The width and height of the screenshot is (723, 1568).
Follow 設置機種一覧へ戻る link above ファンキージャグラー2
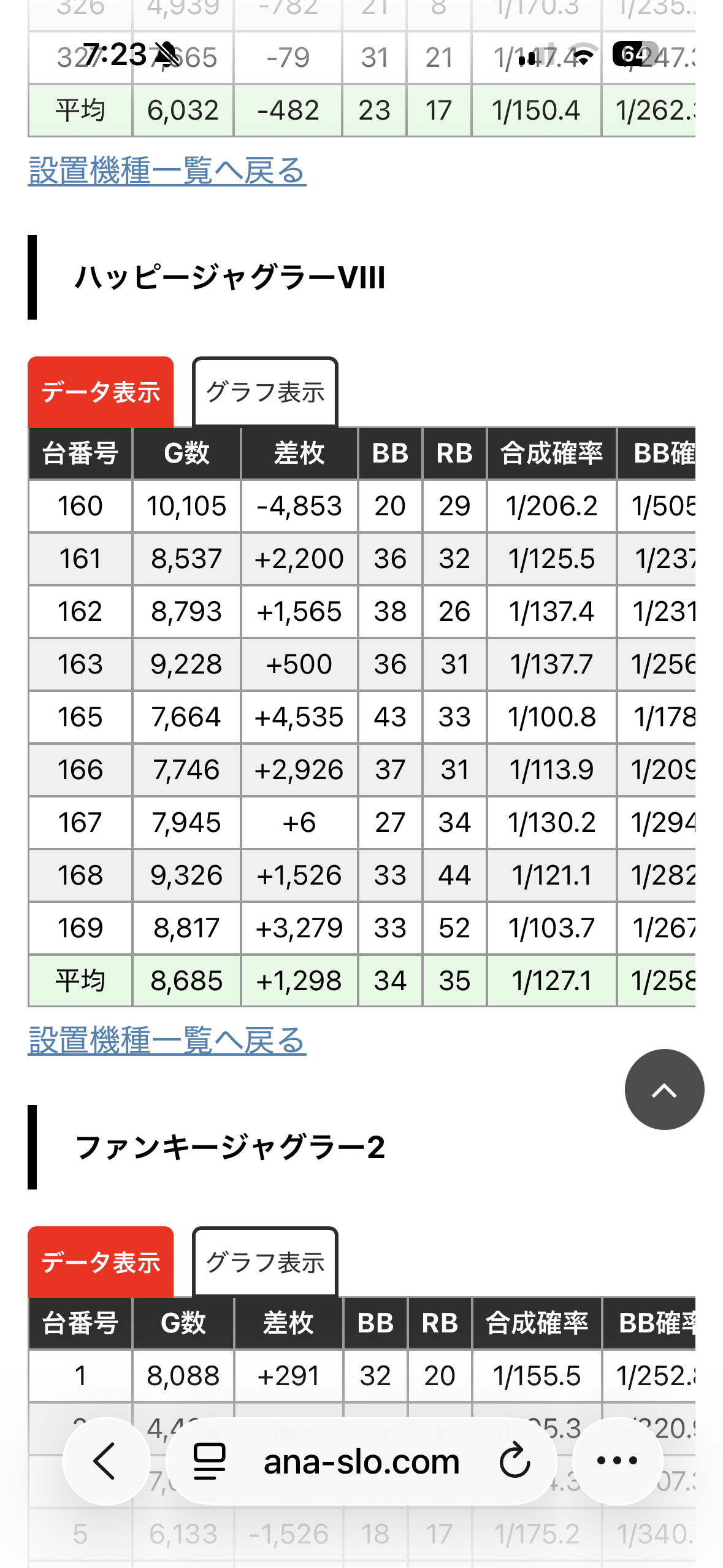167,1040
